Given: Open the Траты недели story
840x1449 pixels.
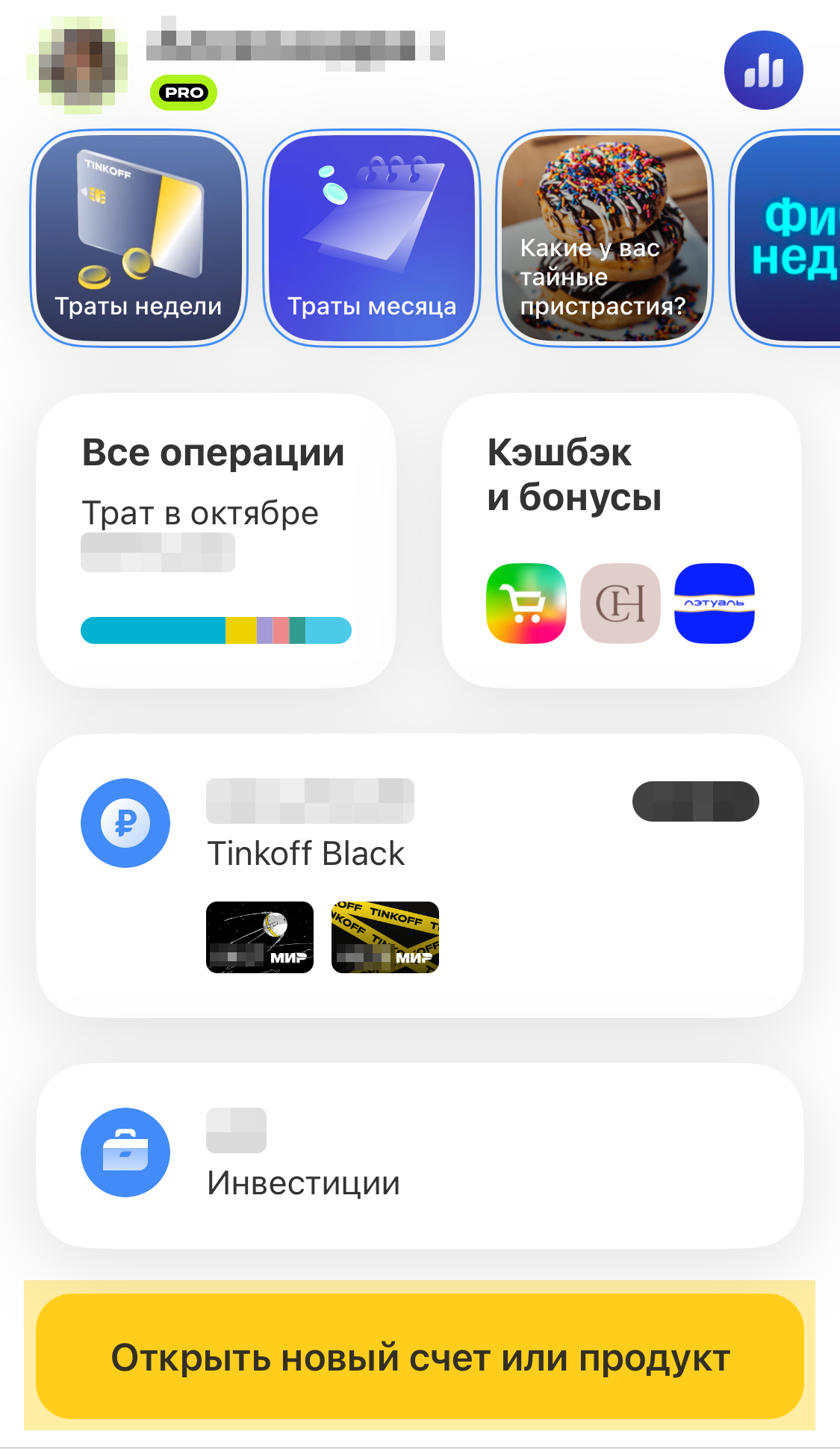Looking at the screenshot, I should click(139, 238).
